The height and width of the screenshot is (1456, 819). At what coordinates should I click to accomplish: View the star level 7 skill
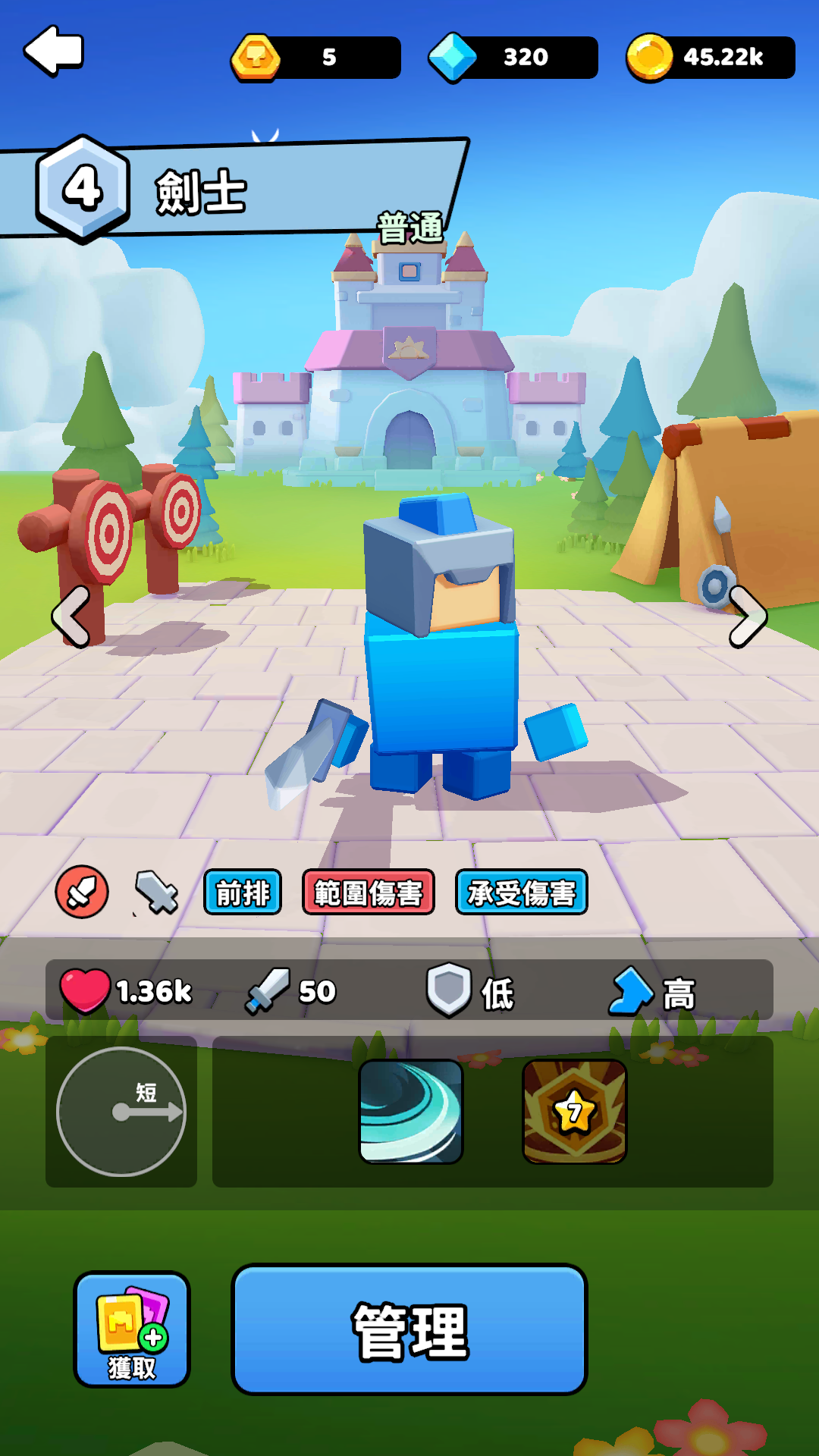click(x=575, y=1112)
